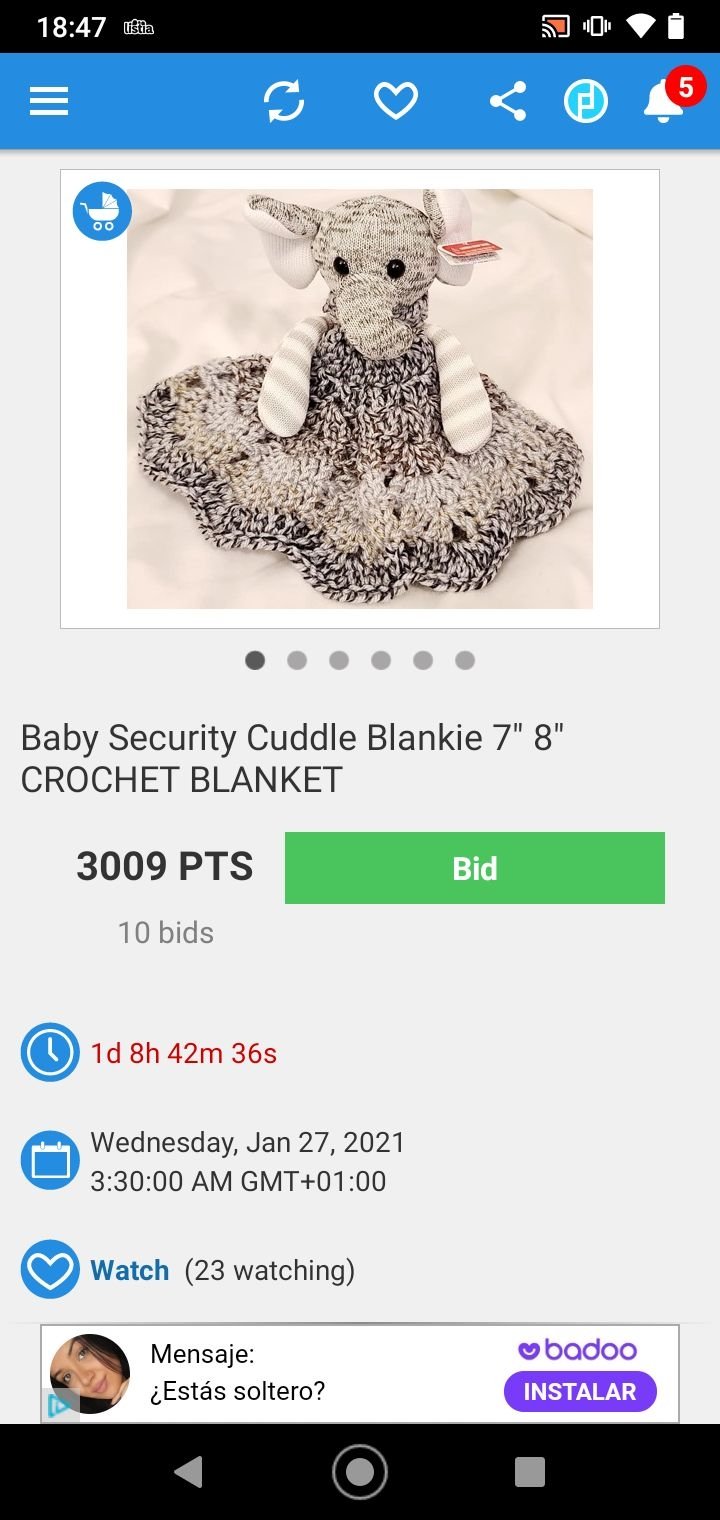Open the notifications bell
The width and height of the screenshot is (720, 1520).
tap(663, 100)
